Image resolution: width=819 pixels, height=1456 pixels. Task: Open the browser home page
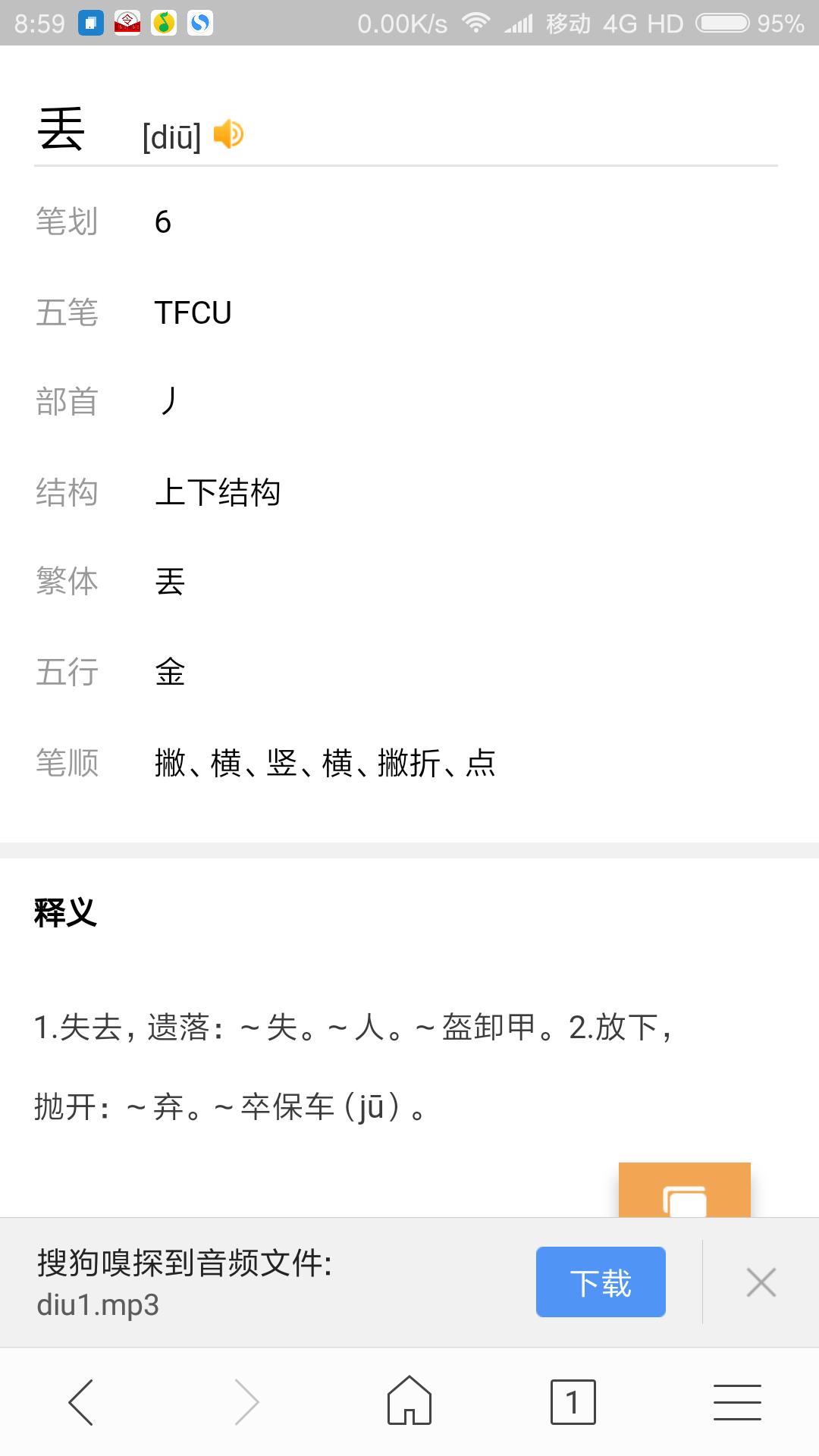click(x=409, y=1401)
